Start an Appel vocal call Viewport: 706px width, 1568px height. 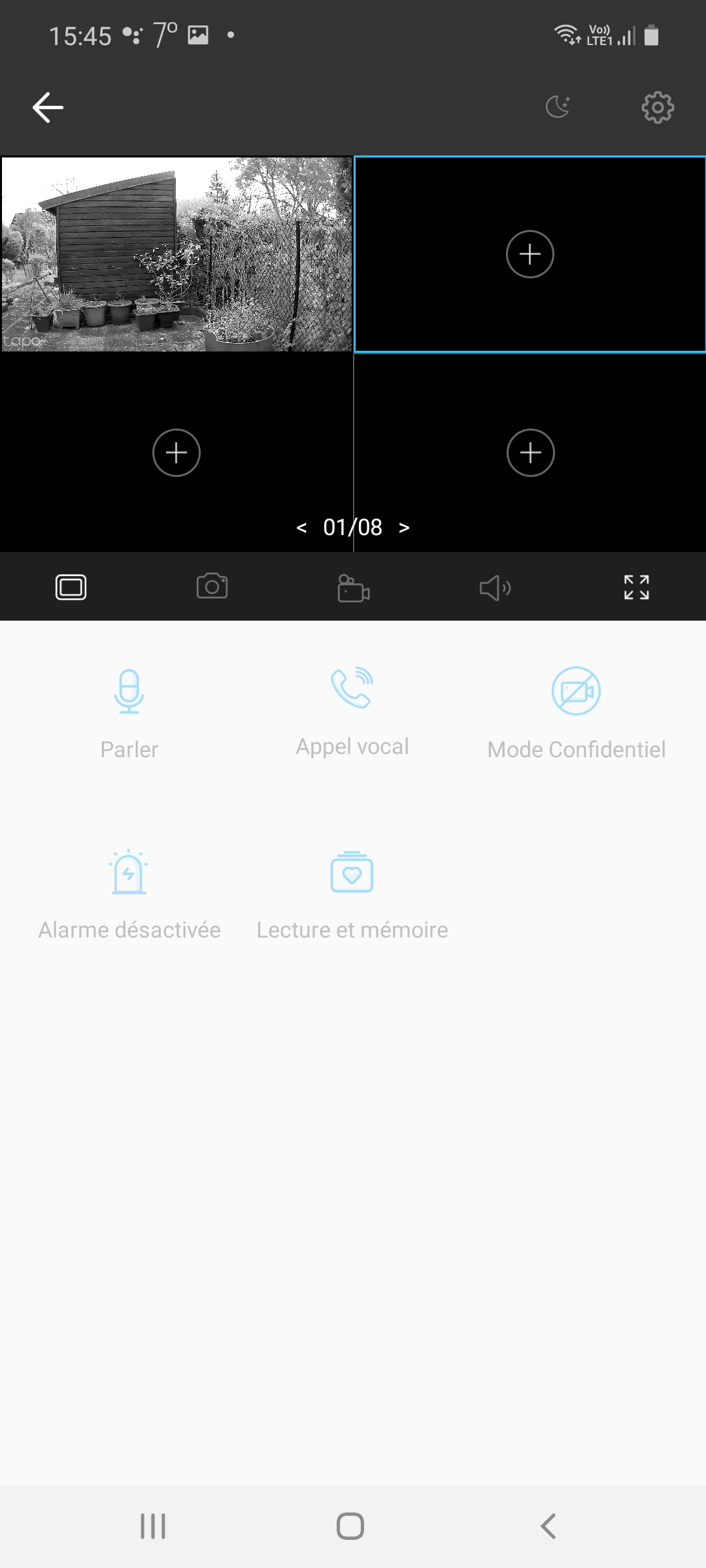pyautogui.click(x=352, y=711)
